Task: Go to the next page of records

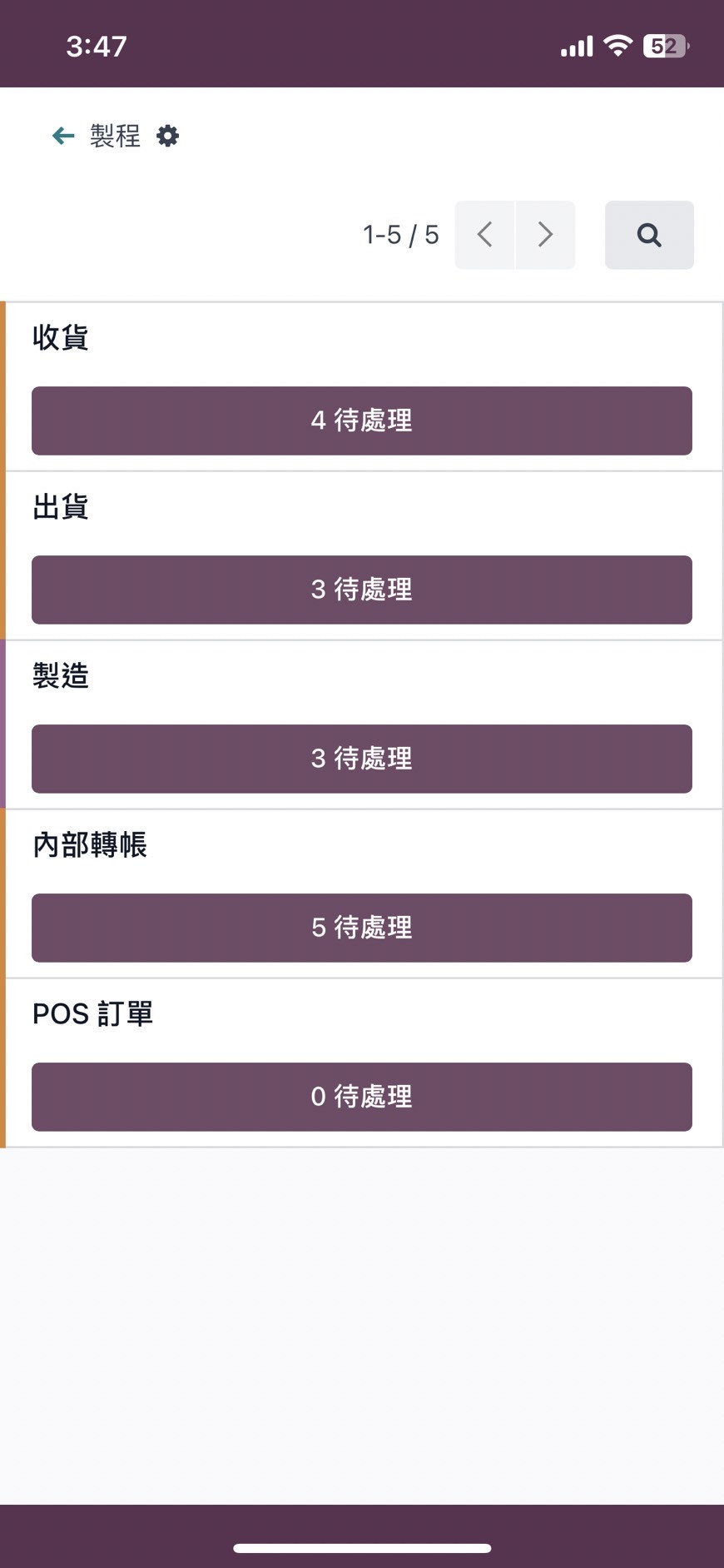Action: [x=545, y=235]
